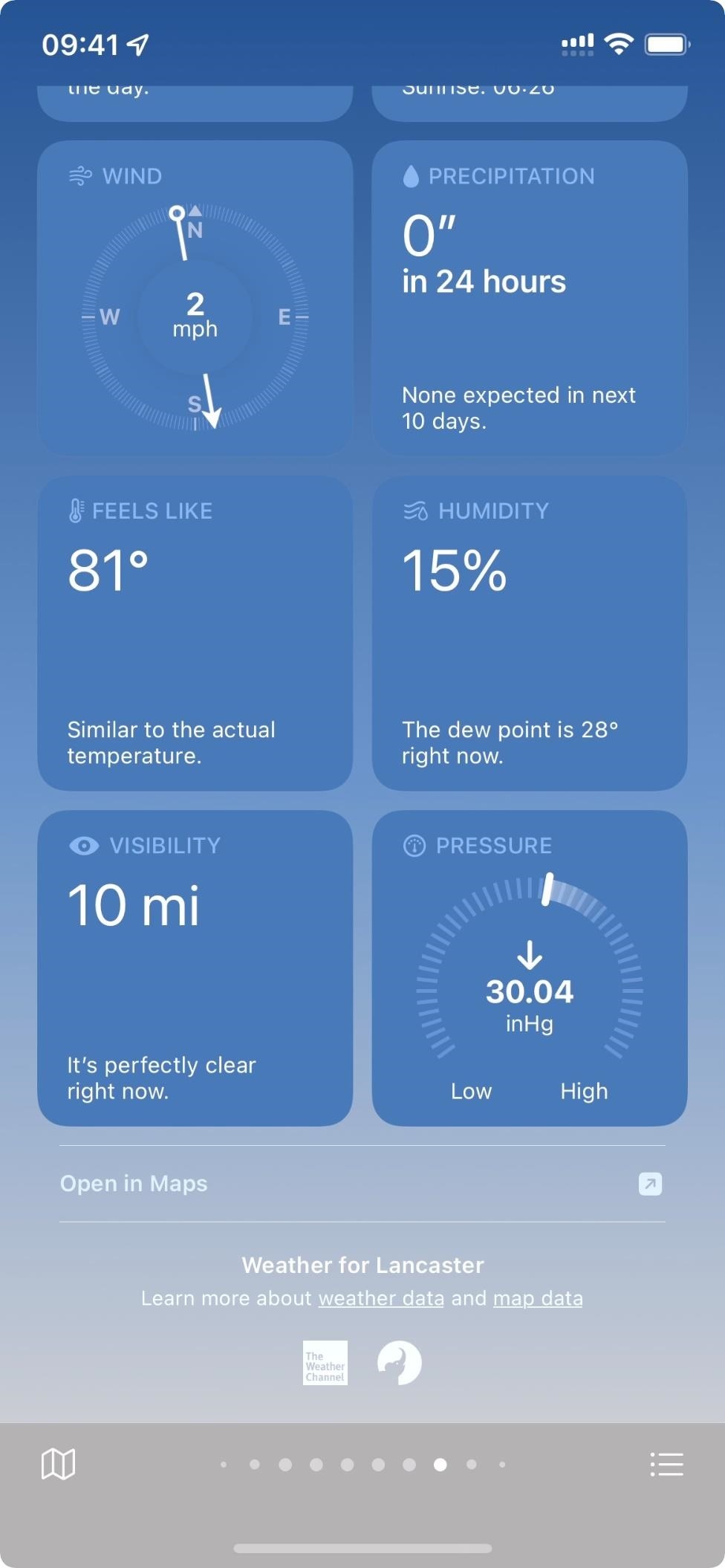Tap the page indicator dots

[x=362, y=1464]
